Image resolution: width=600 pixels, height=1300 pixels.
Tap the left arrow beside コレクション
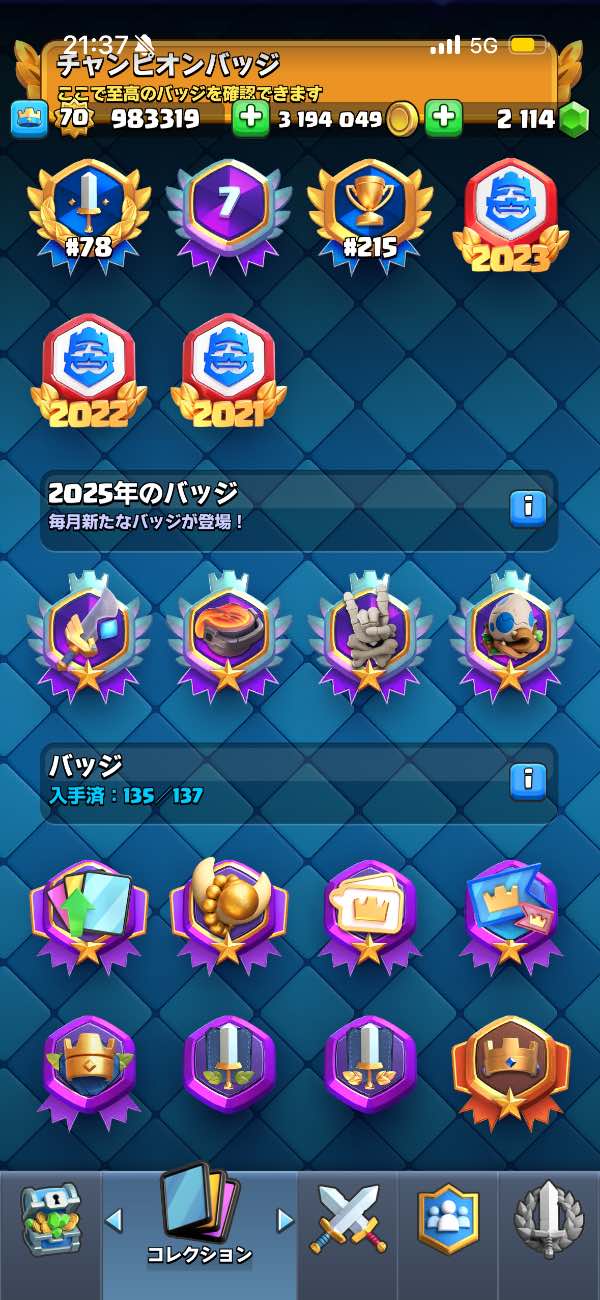tap(114, 1220)
